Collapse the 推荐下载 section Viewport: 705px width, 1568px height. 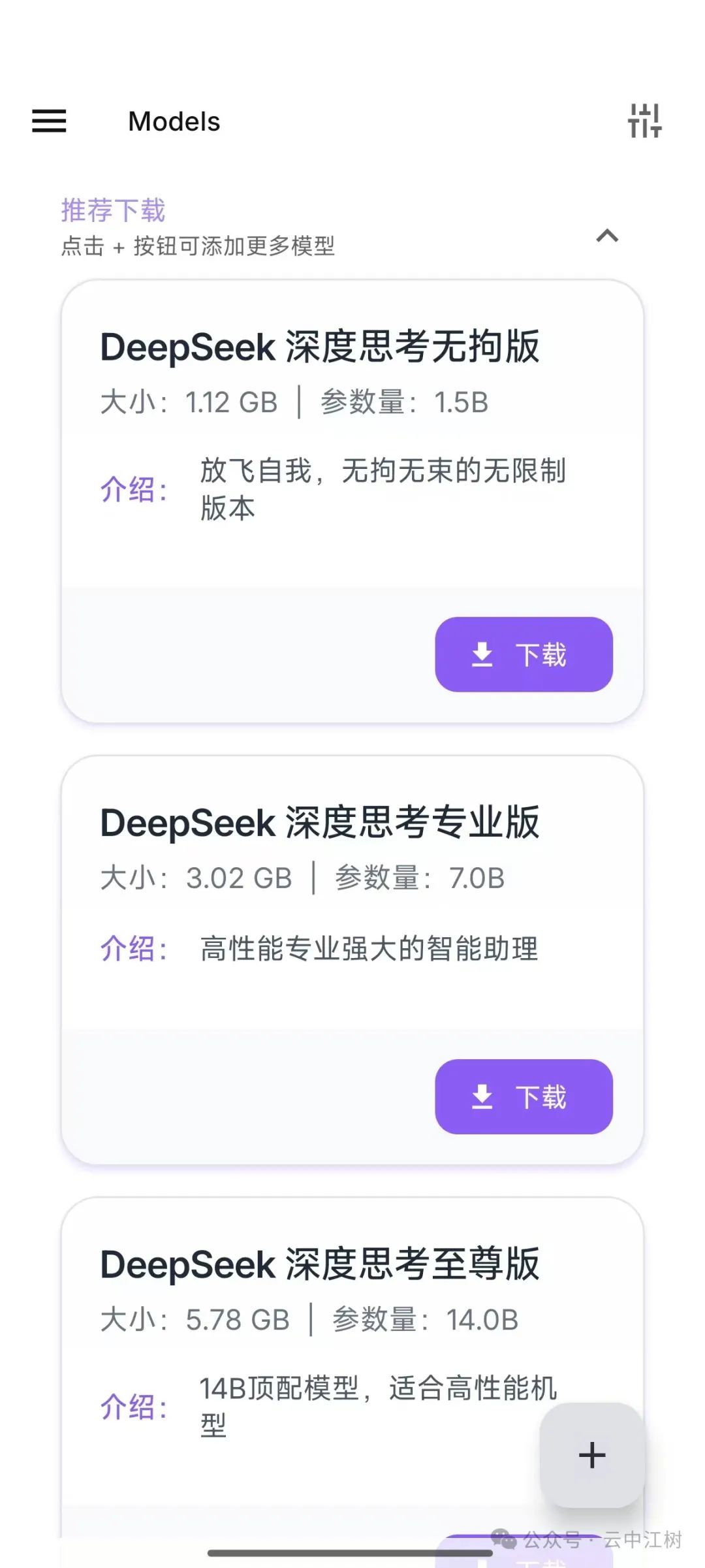[607, 236]
